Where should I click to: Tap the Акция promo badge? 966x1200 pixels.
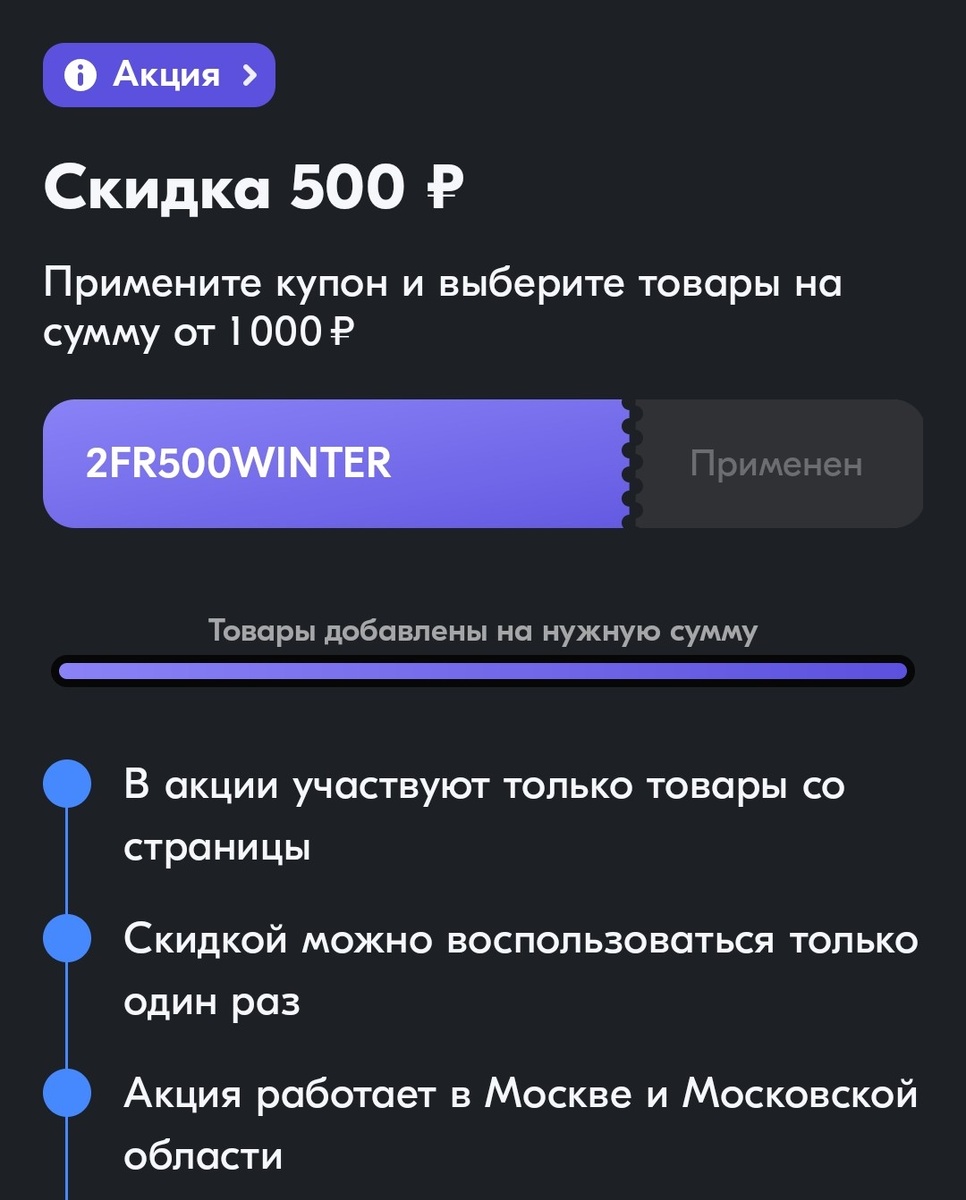click(x=158, y=74)
